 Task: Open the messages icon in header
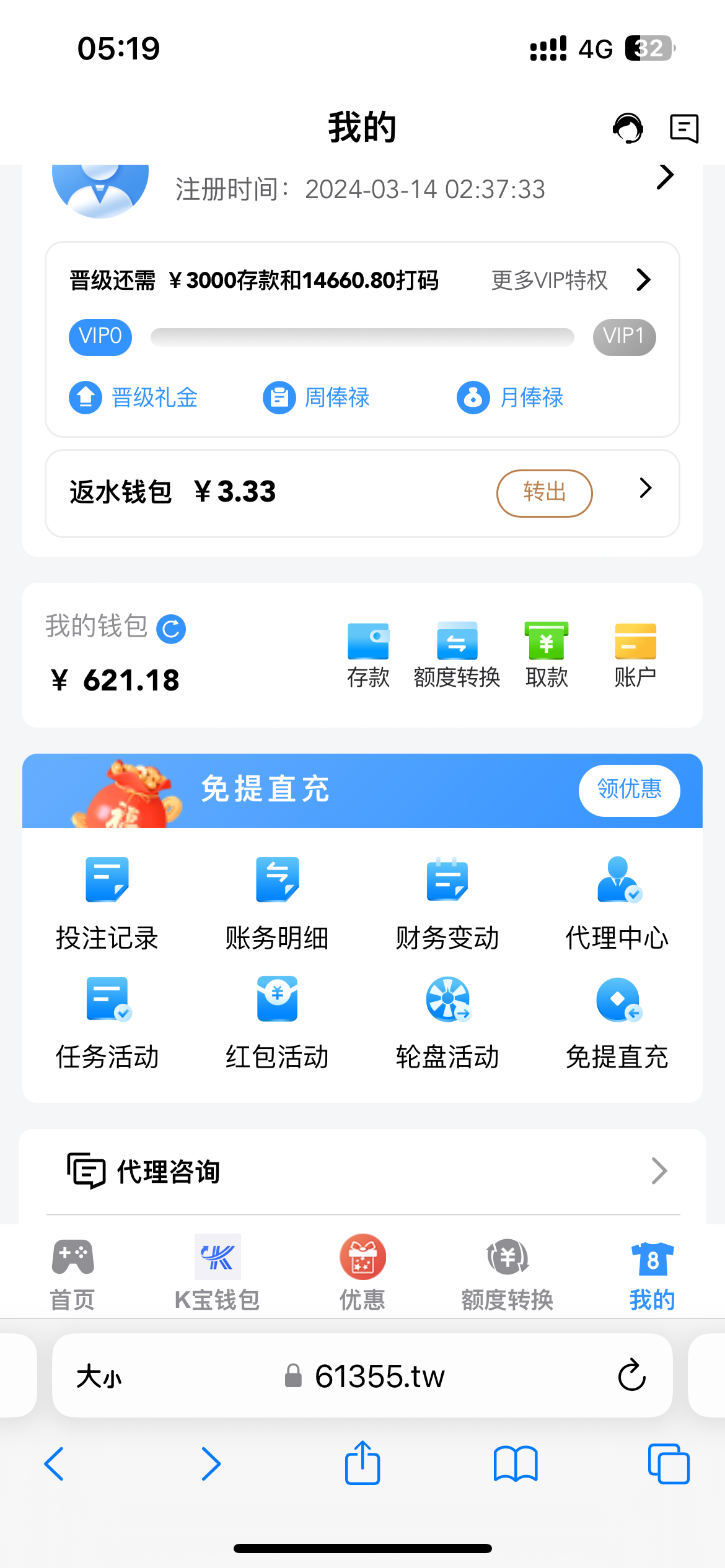pos(684,128)
